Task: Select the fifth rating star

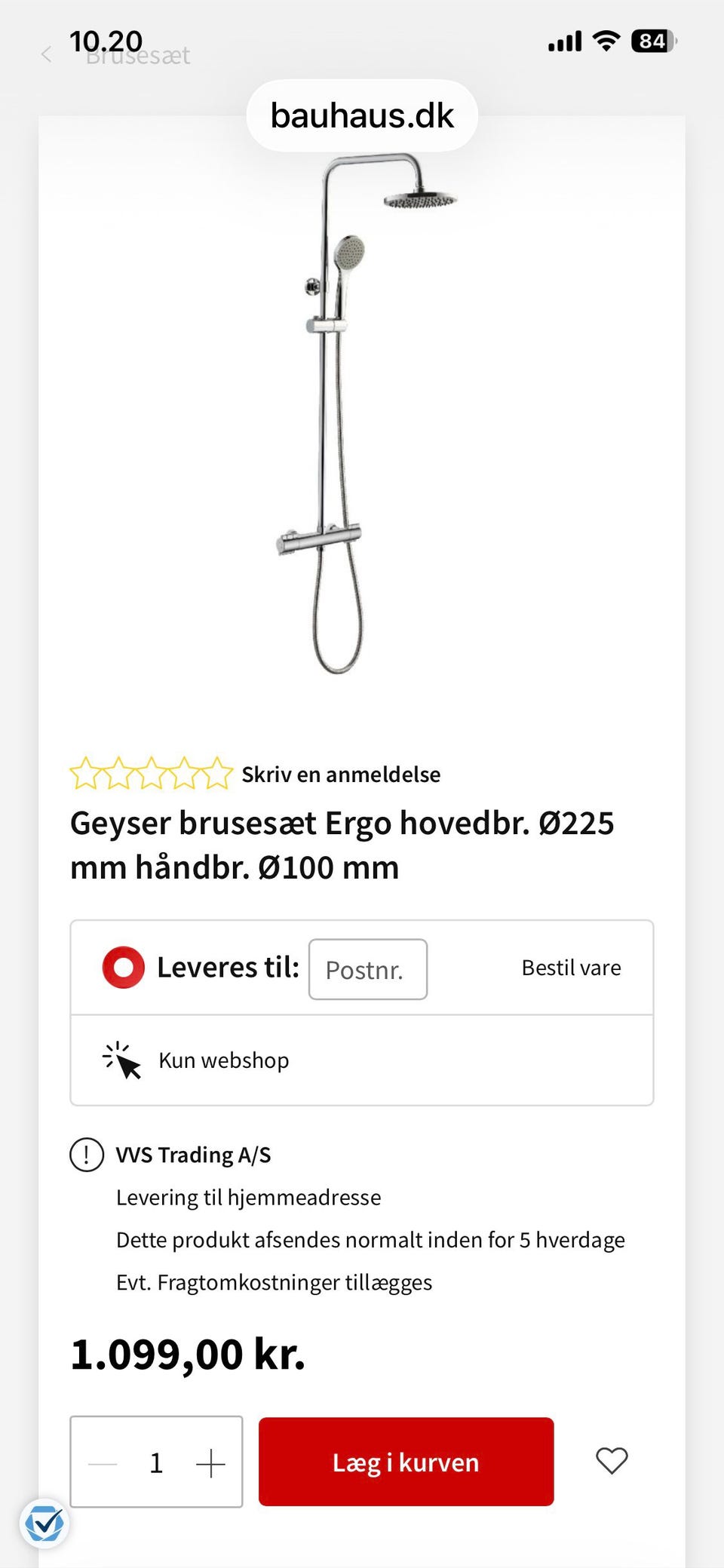Action: 217,773
